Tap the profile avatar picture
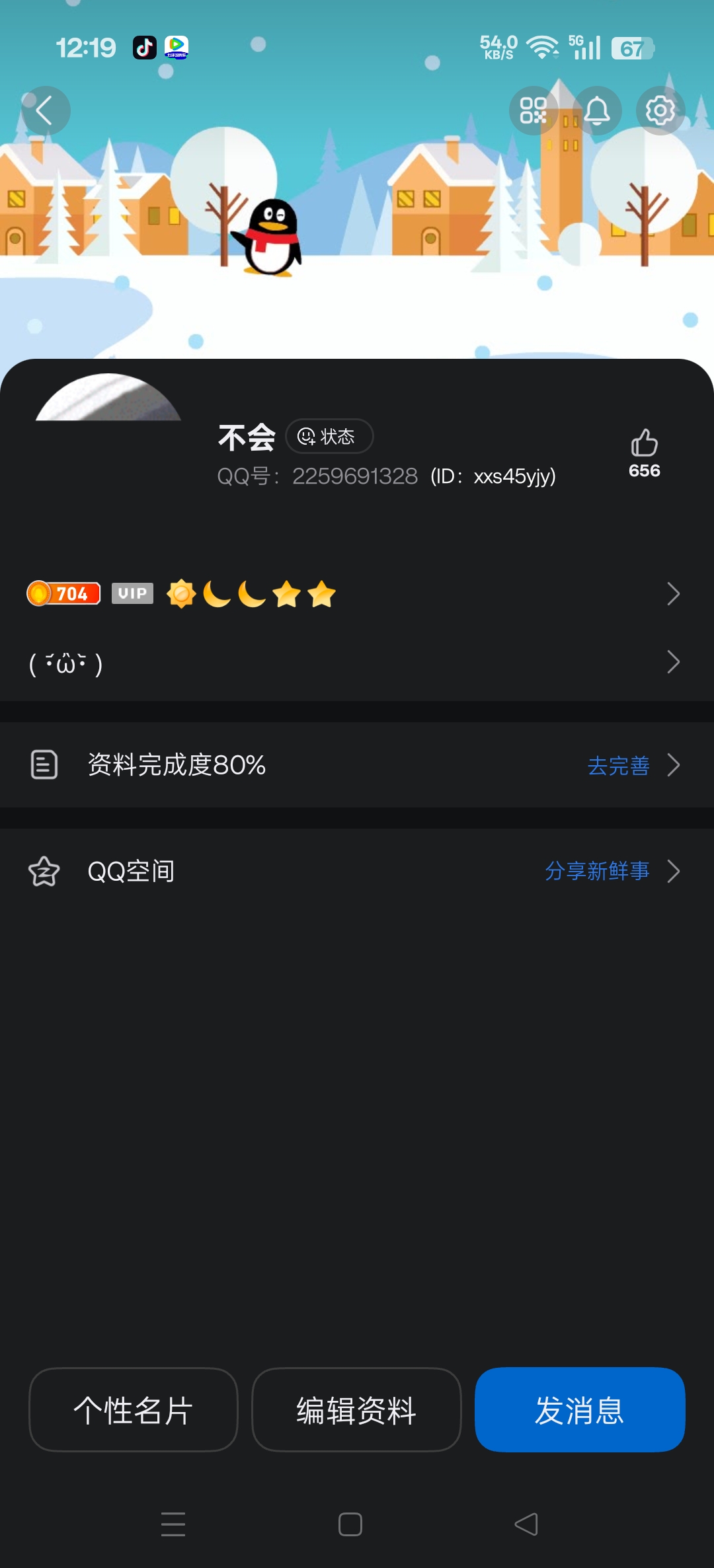This screenshot has width=714, height=1568. pyautogui.click(x=108, y=400)
